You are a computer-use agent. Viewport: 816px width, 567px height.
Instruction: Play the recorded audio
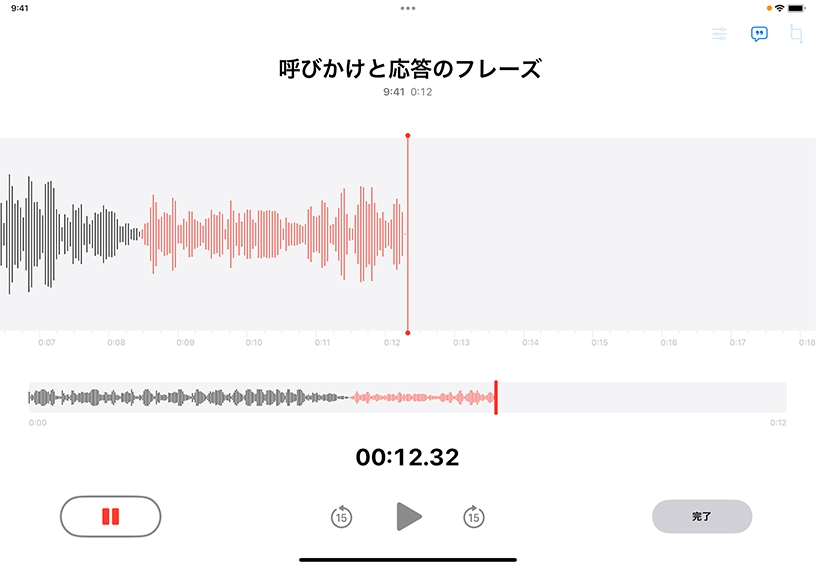point(408,517)
